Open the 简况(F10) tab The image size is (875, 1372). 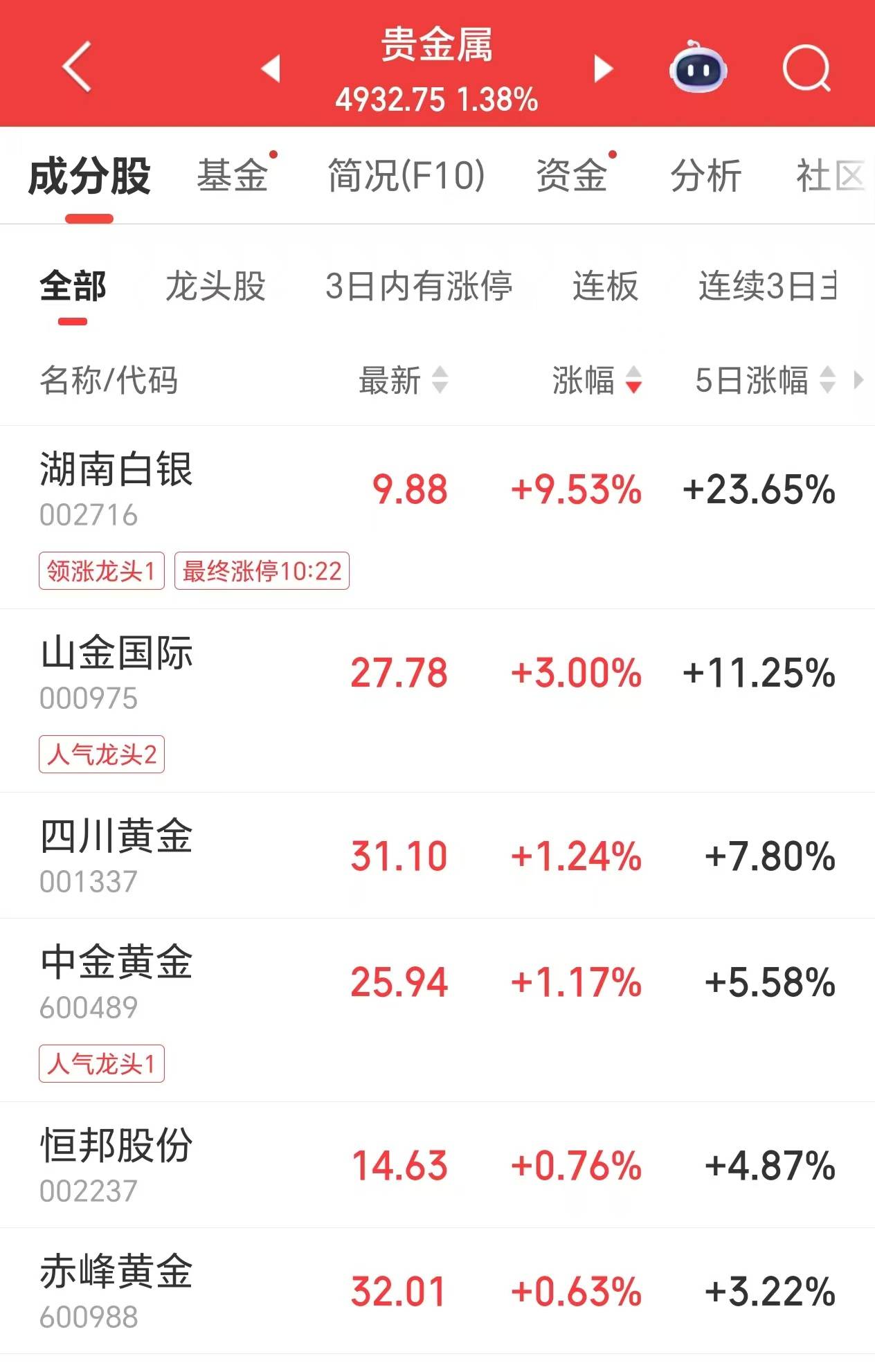tap(406, 175)
